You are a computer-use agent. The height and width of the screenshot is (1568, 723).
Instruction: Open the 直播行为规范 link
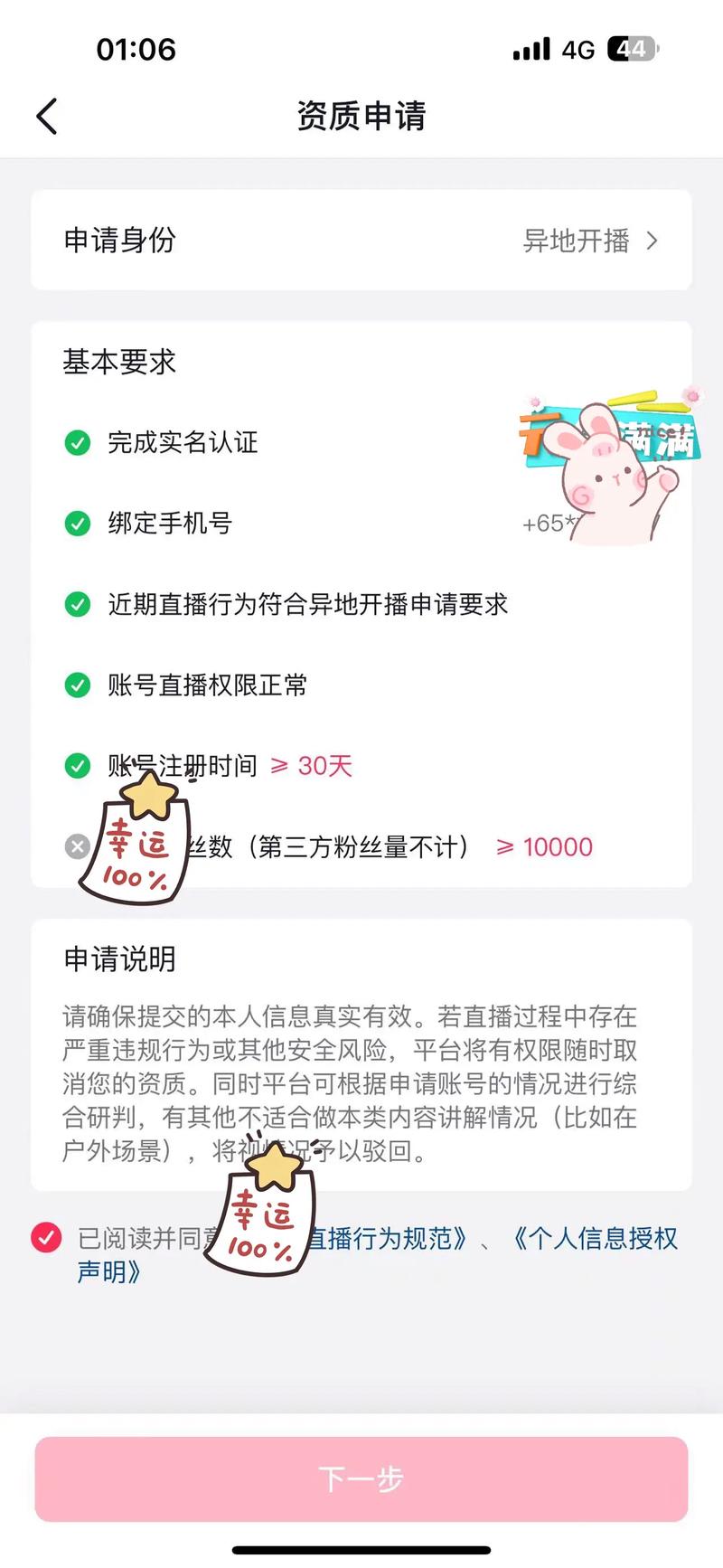tap(387, 1238)
